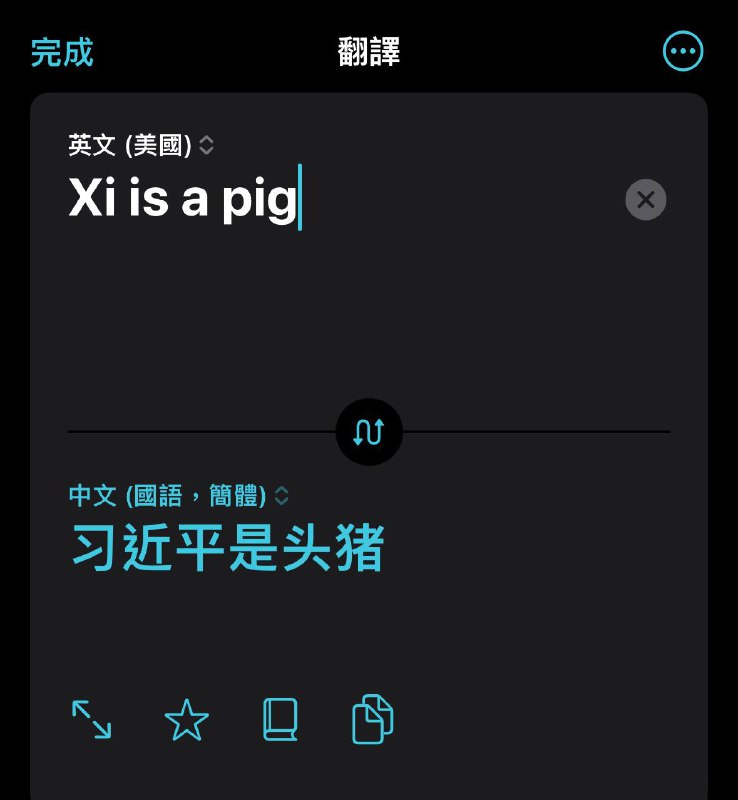Expand the chevron beside 英文 (美國)

click(207, 145)
